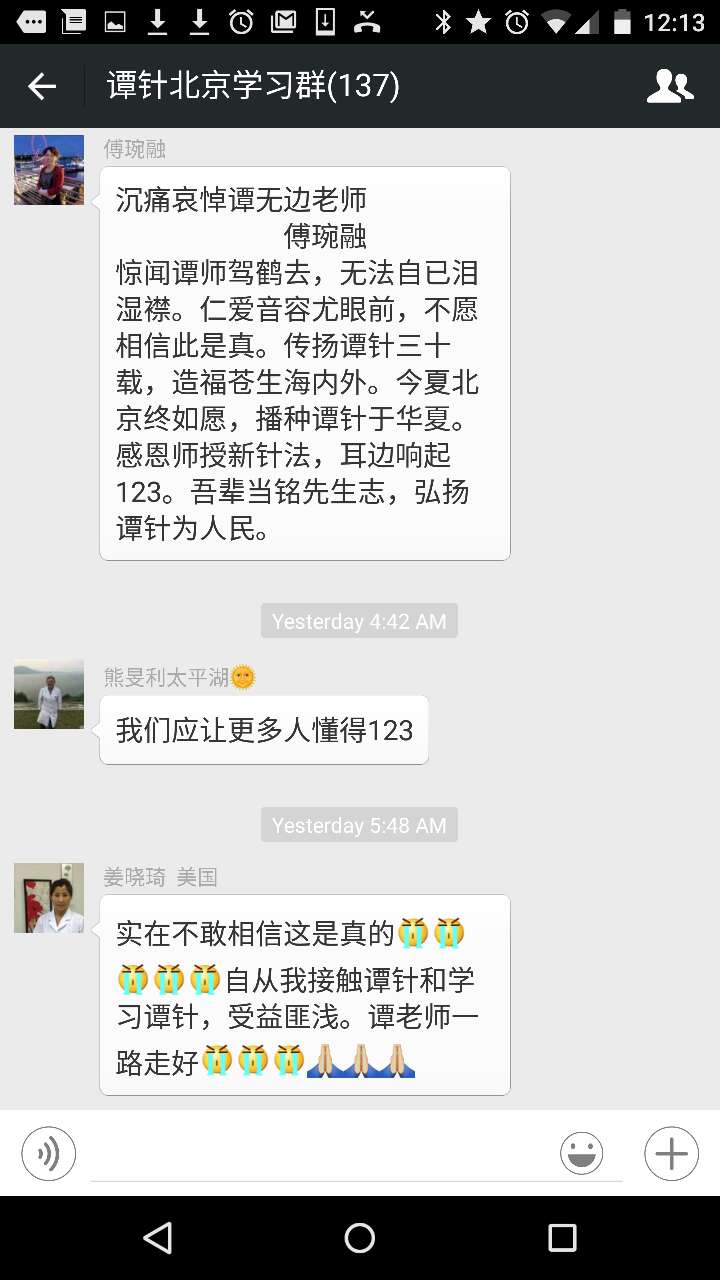The height and width of the screenshot is (1280, 720).
Task: Switch to voice message input
Action: 48,1154
